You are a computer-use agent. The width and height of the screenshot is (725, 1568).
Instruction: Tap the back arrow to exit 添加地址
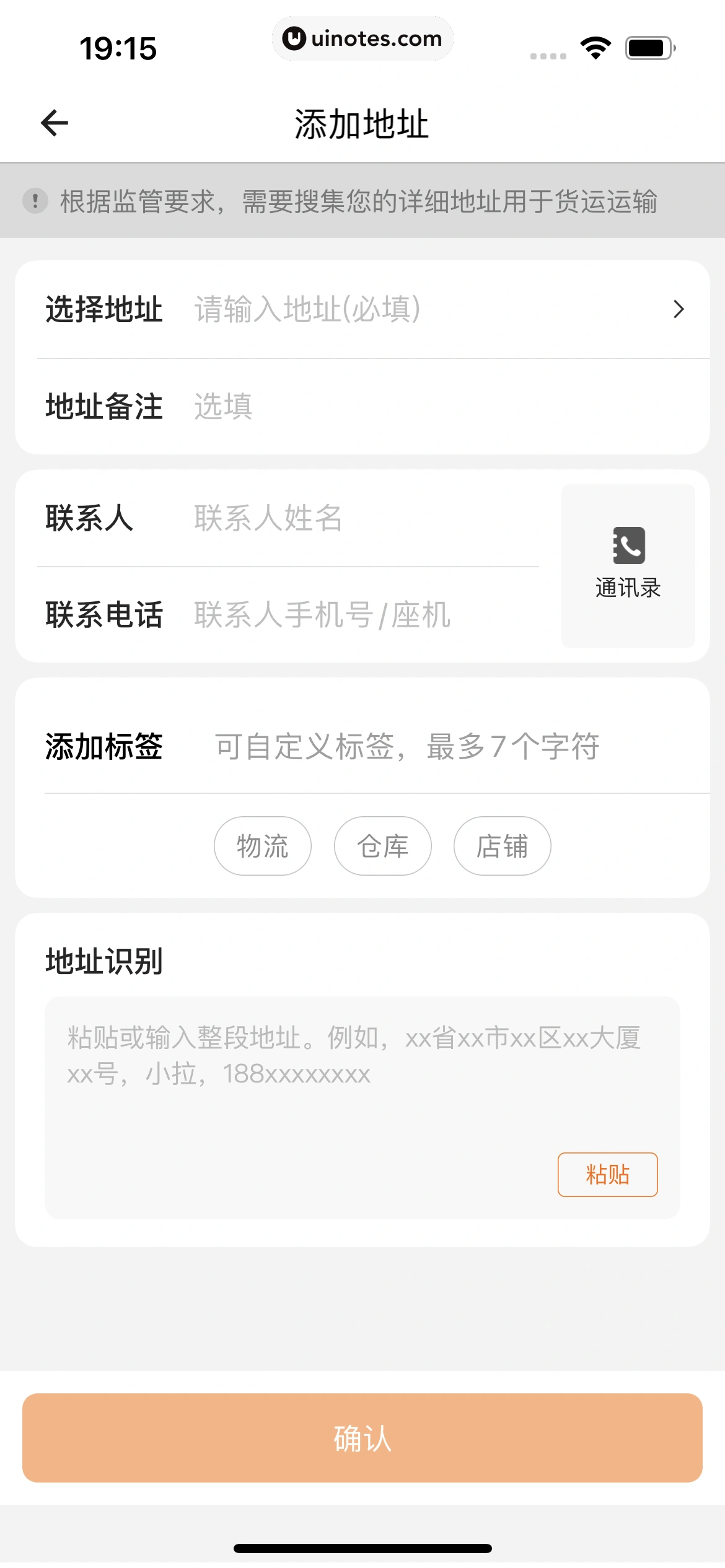coord(55,121)
